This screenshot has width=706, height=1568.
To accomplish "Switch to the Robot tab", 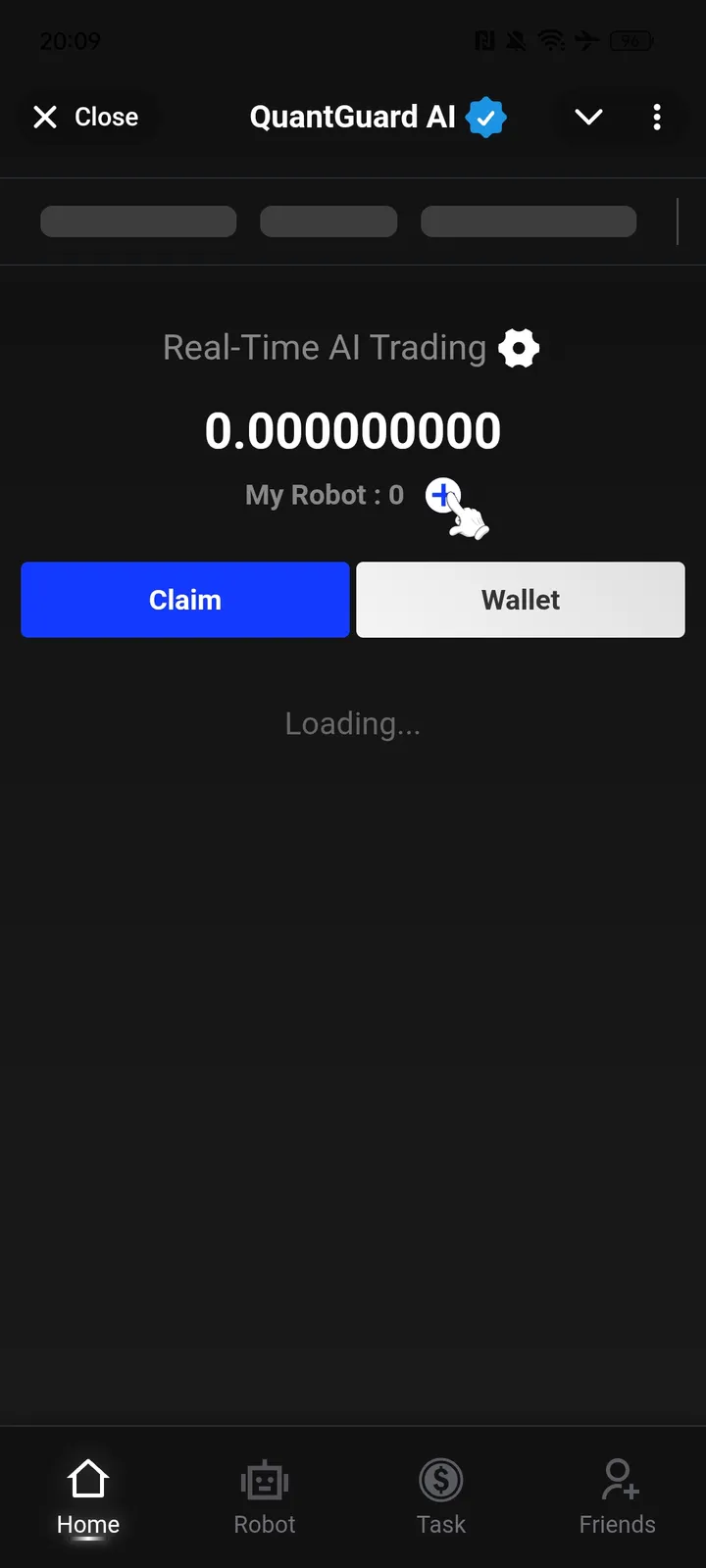I will (x=265, y=1496).
